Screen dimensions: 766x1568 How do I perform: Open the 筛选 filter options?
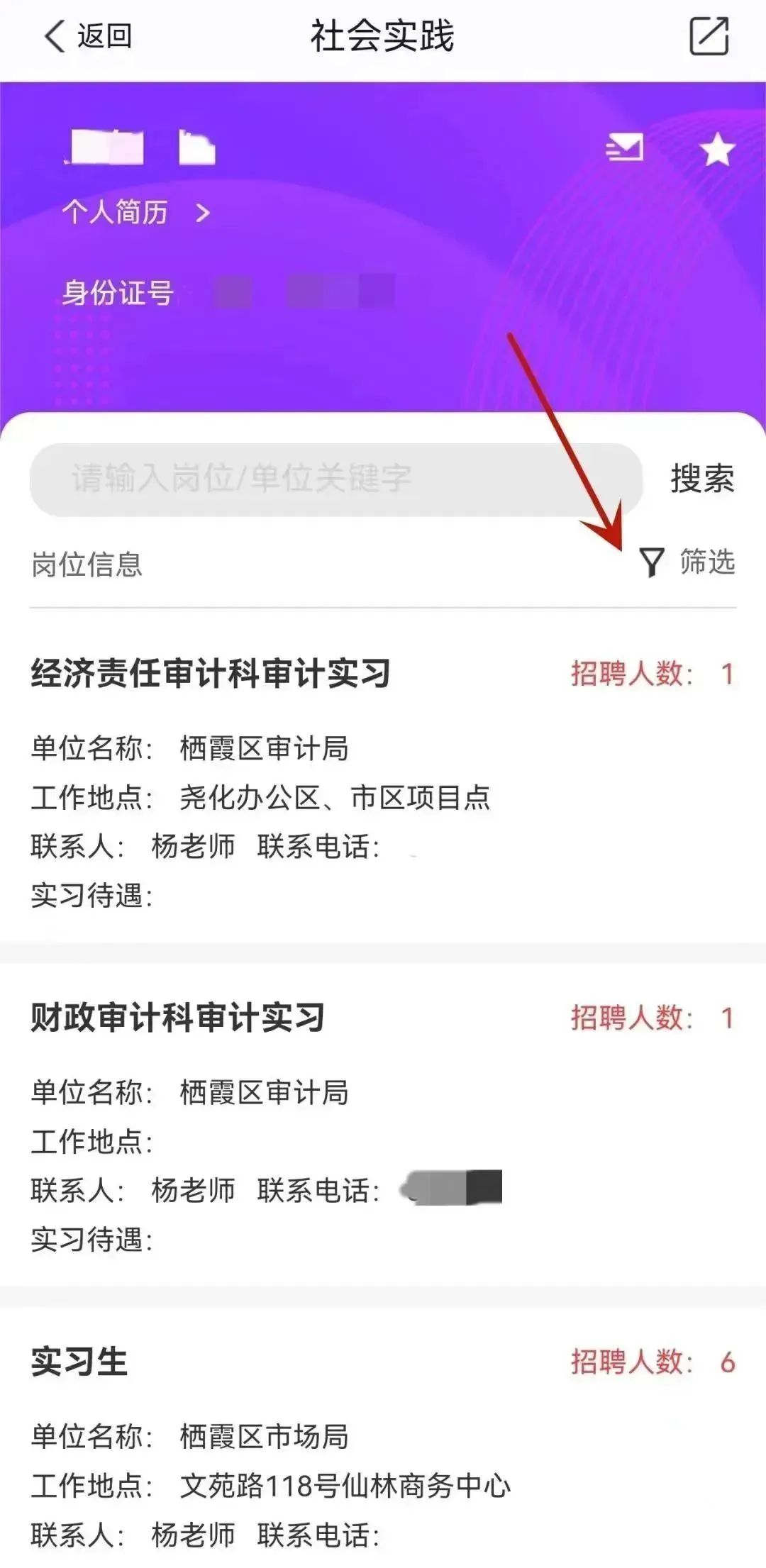[x=688, y=562]
